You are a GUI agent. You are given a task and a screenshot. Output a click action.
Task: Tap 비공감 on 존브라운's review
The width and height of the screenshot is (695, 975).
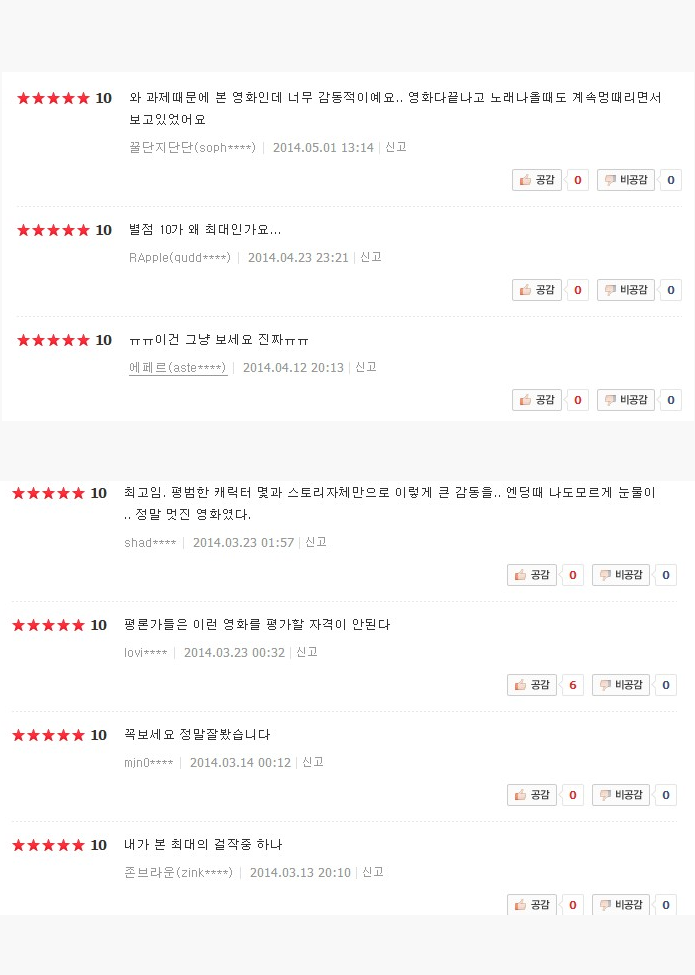621,905
